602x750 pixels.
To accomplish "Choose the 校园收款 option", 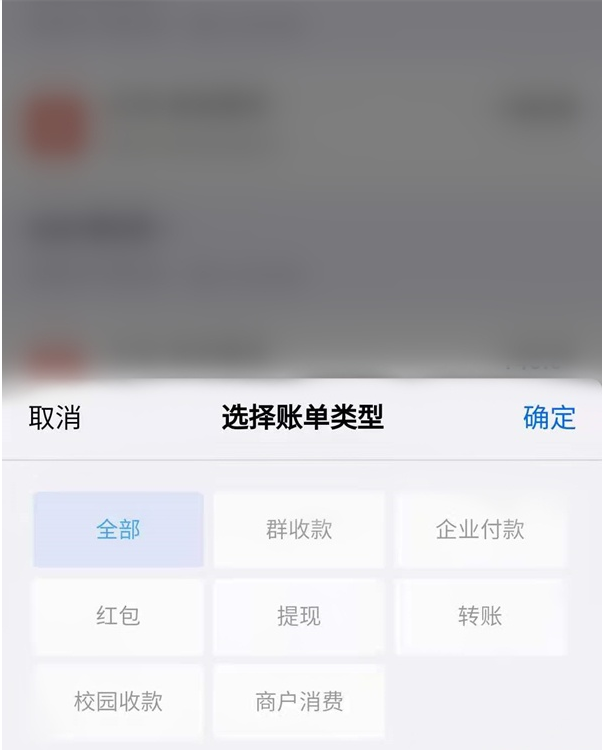I will click(118, 701).
